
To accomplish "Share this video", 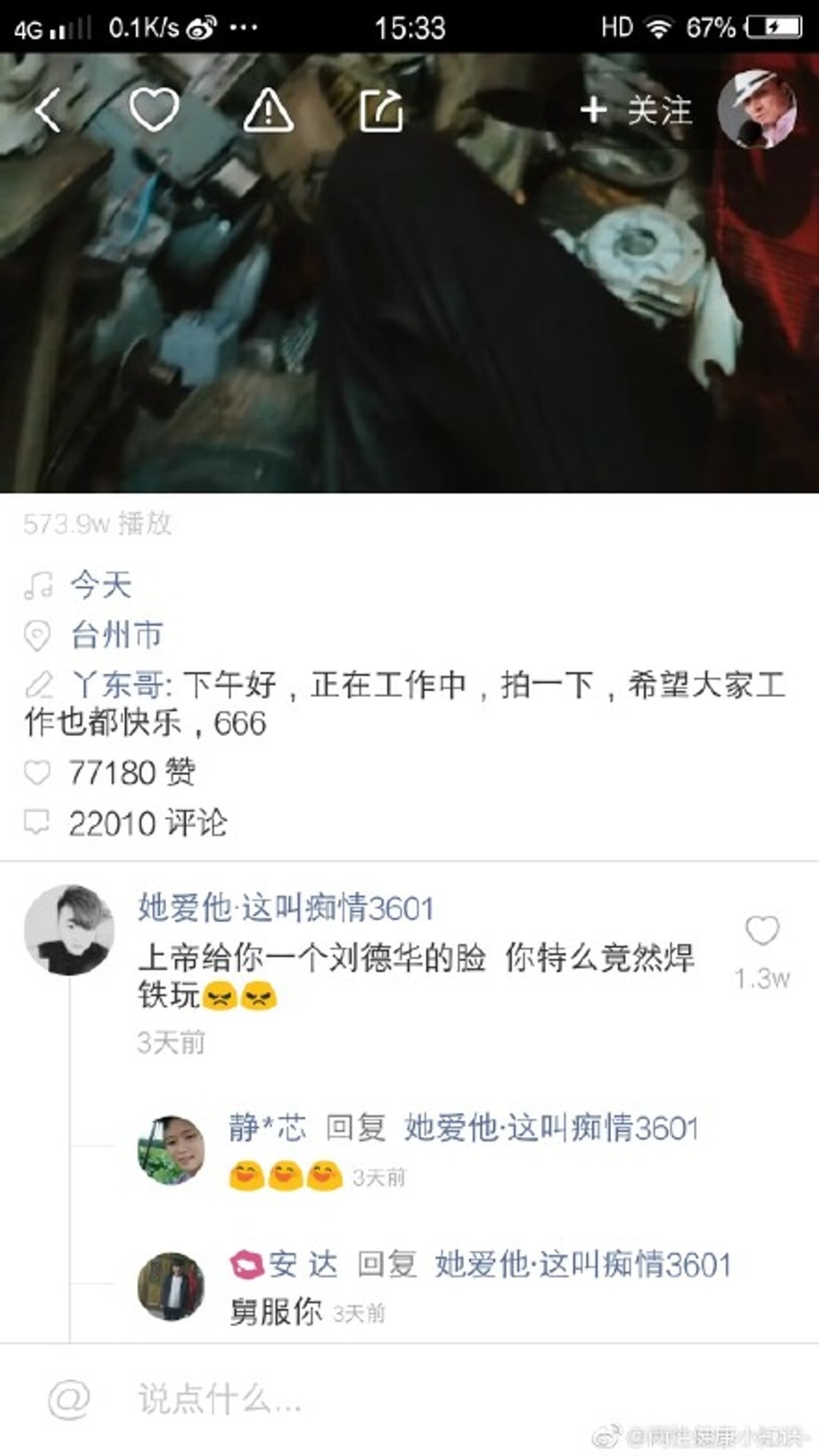I will tap(381, 110).
